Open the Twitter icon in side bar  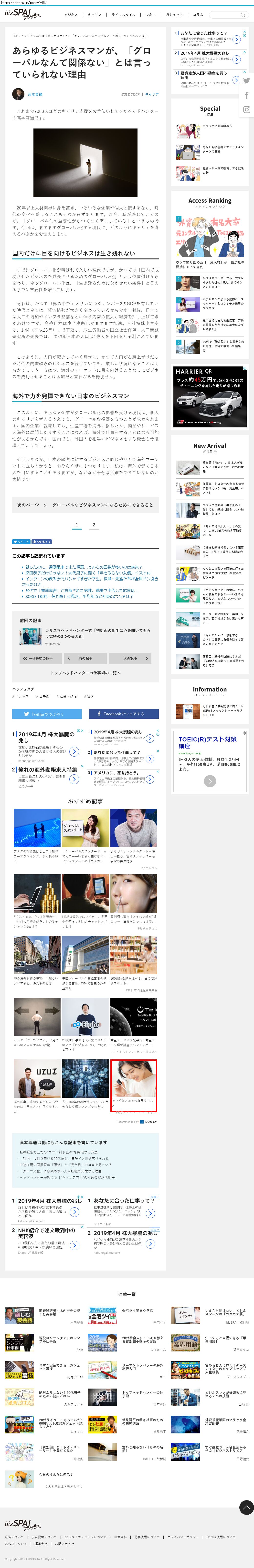247,80
